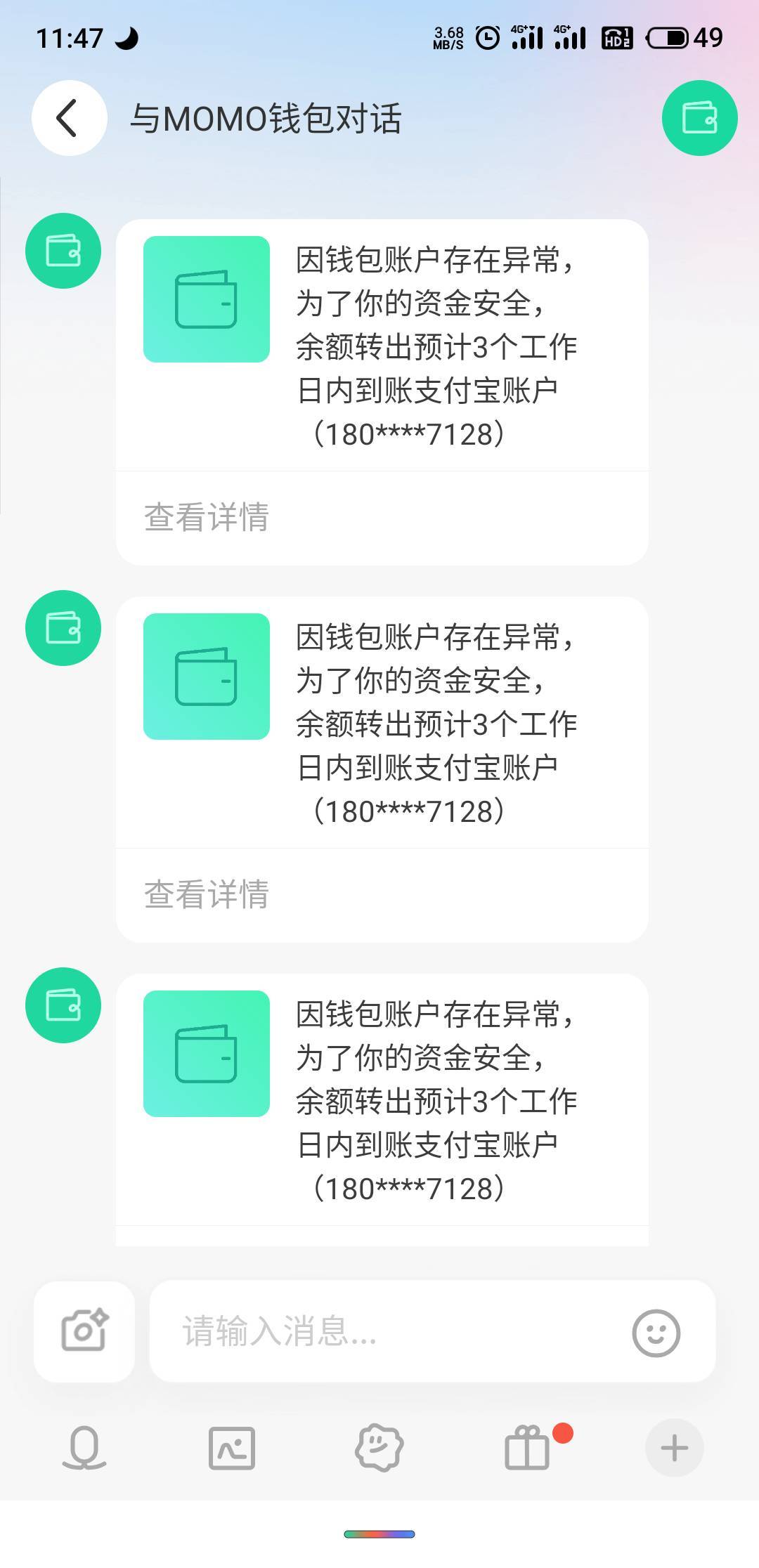Open the emoji picker

[x=656, y=1333]
